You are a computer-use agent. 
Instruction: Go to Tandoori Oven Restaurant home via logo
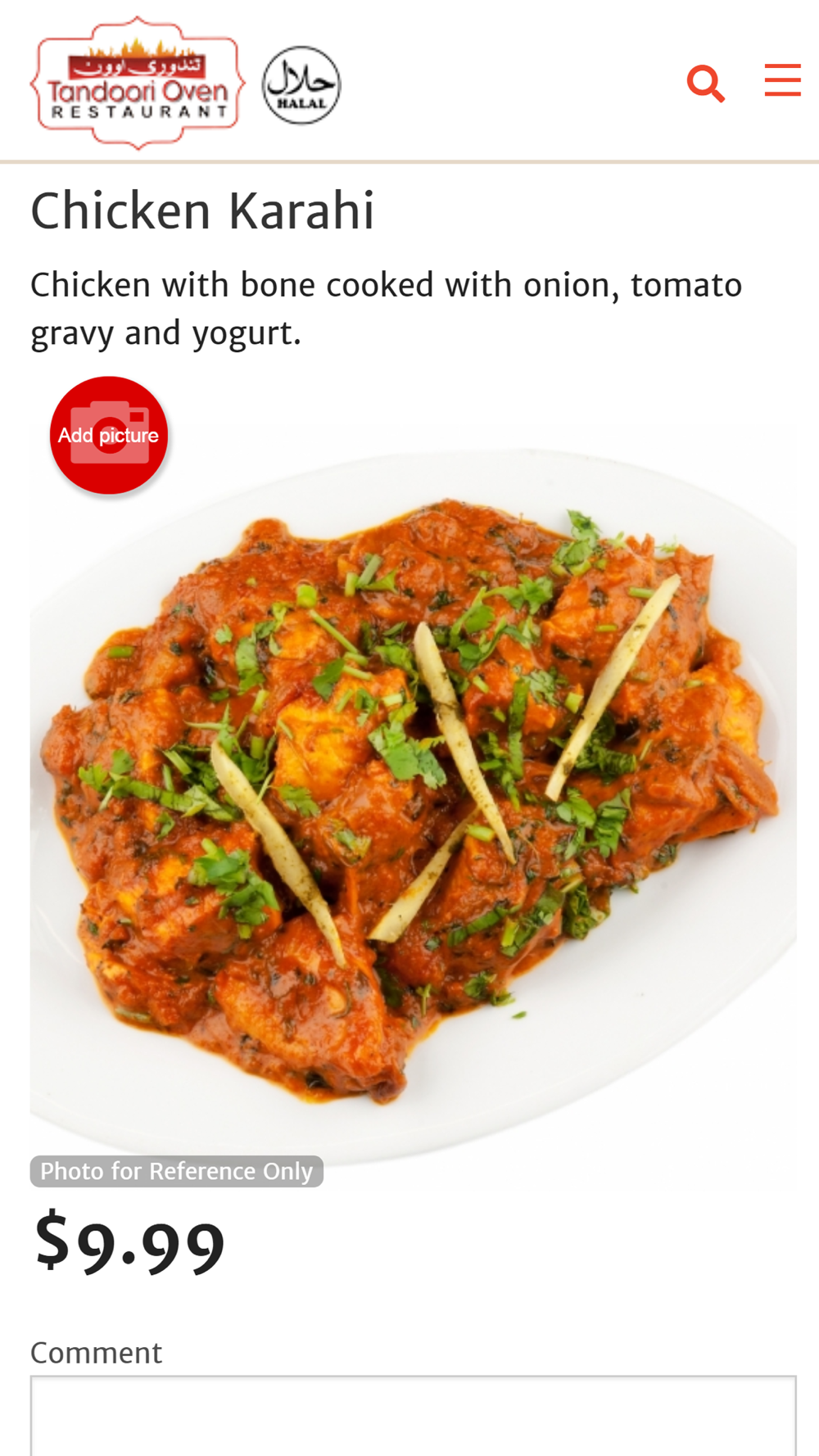click(x=138, y=84)
